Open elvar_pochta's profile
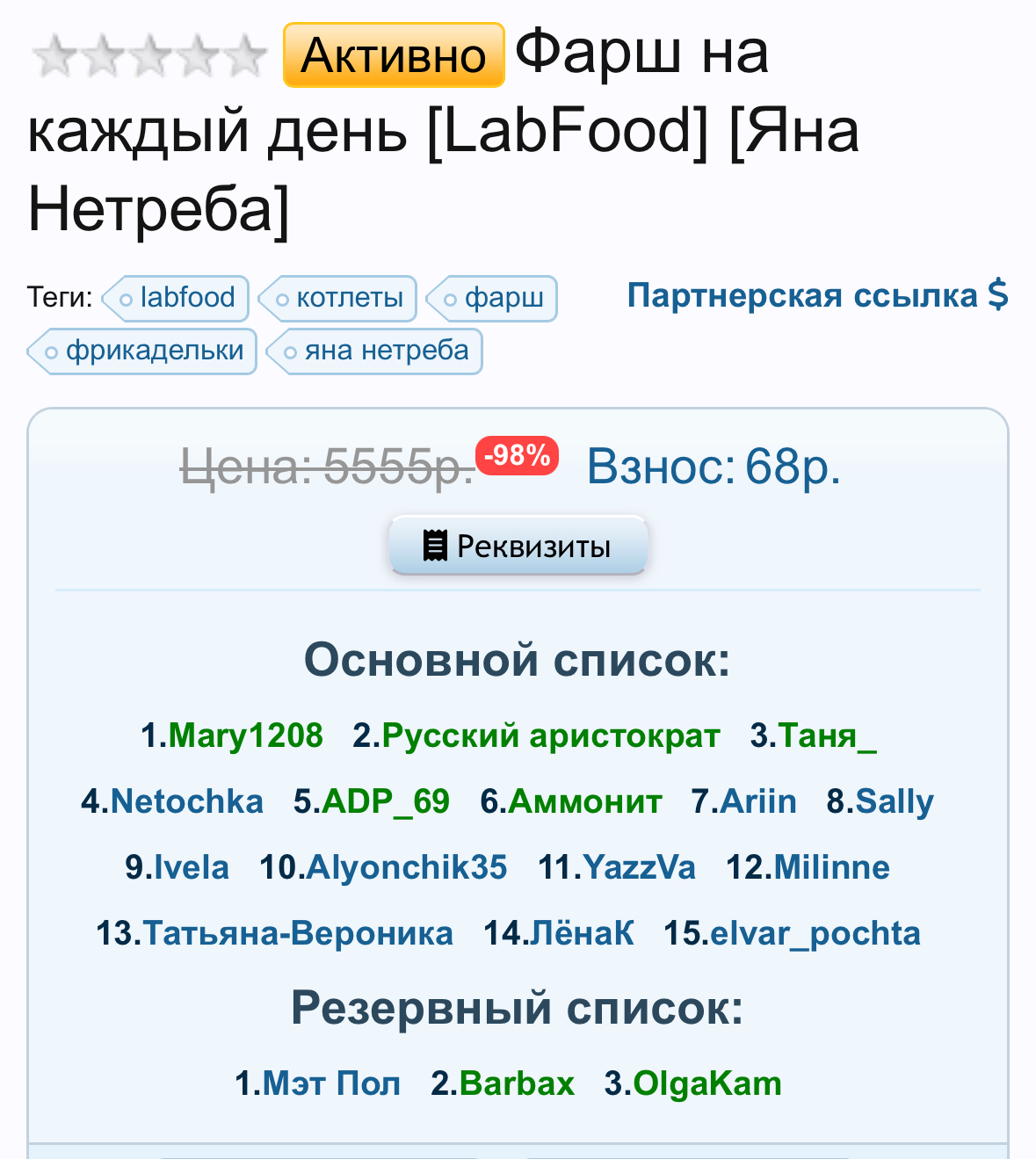Screen dimensions: 1036x1159 [815, 933]
